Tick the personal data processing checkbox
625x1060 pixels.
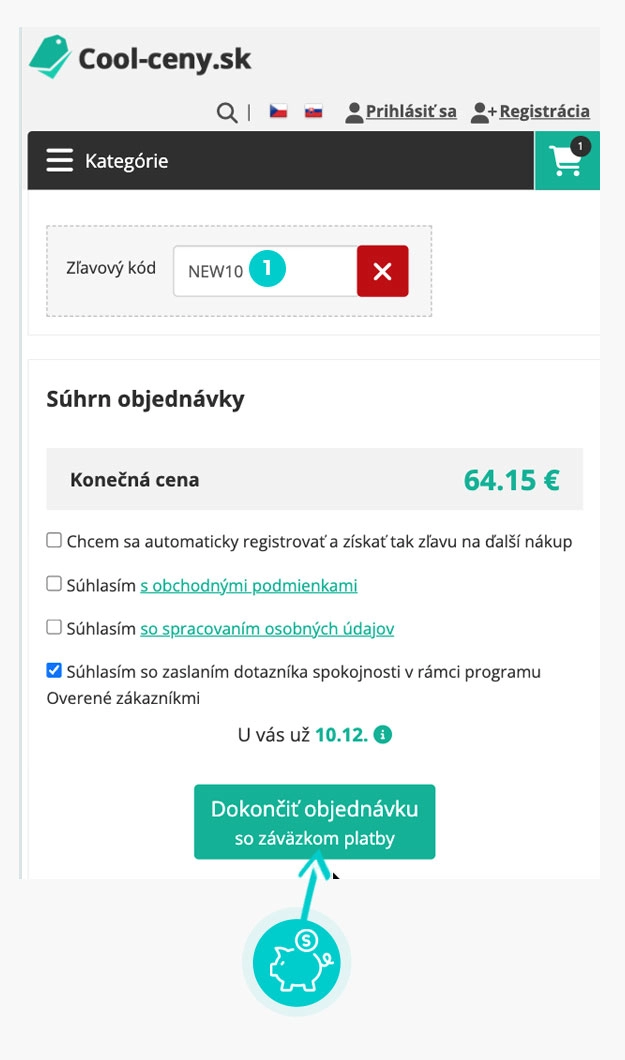(54, 628)
